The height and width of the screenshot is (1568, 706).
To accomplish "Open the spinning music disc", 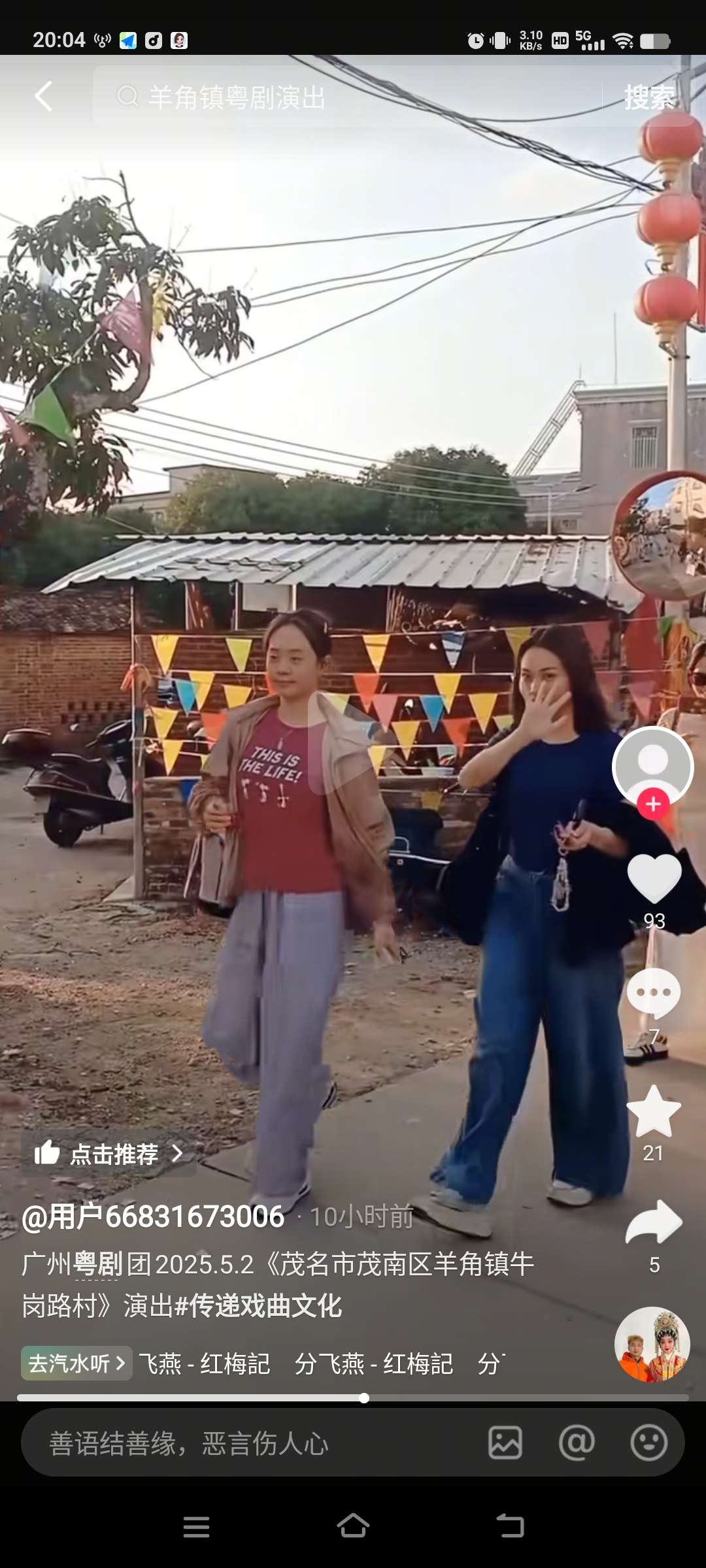I will pos(652,1344).
